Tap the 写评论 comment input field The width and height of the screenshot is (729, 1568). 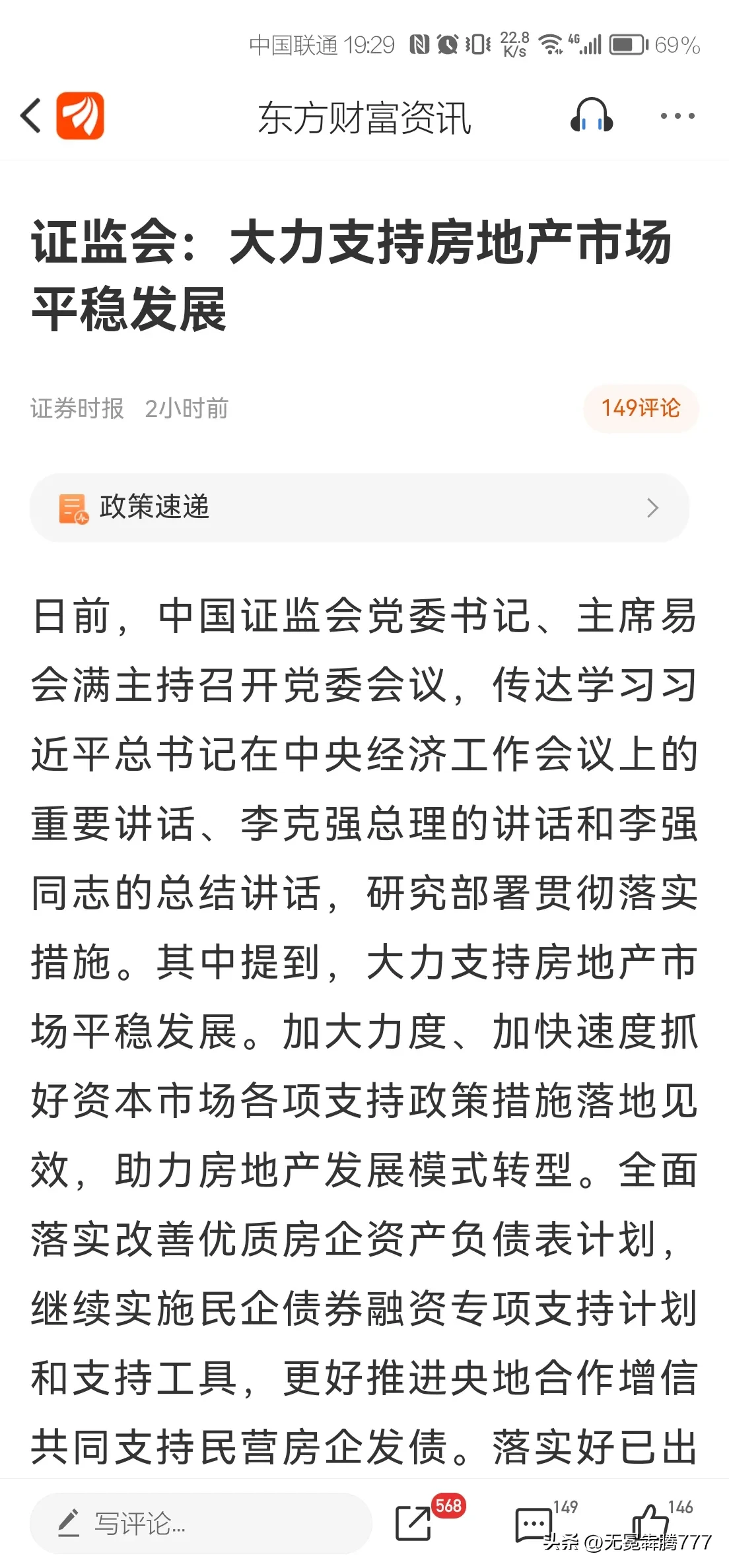(x=201, y=1523)
